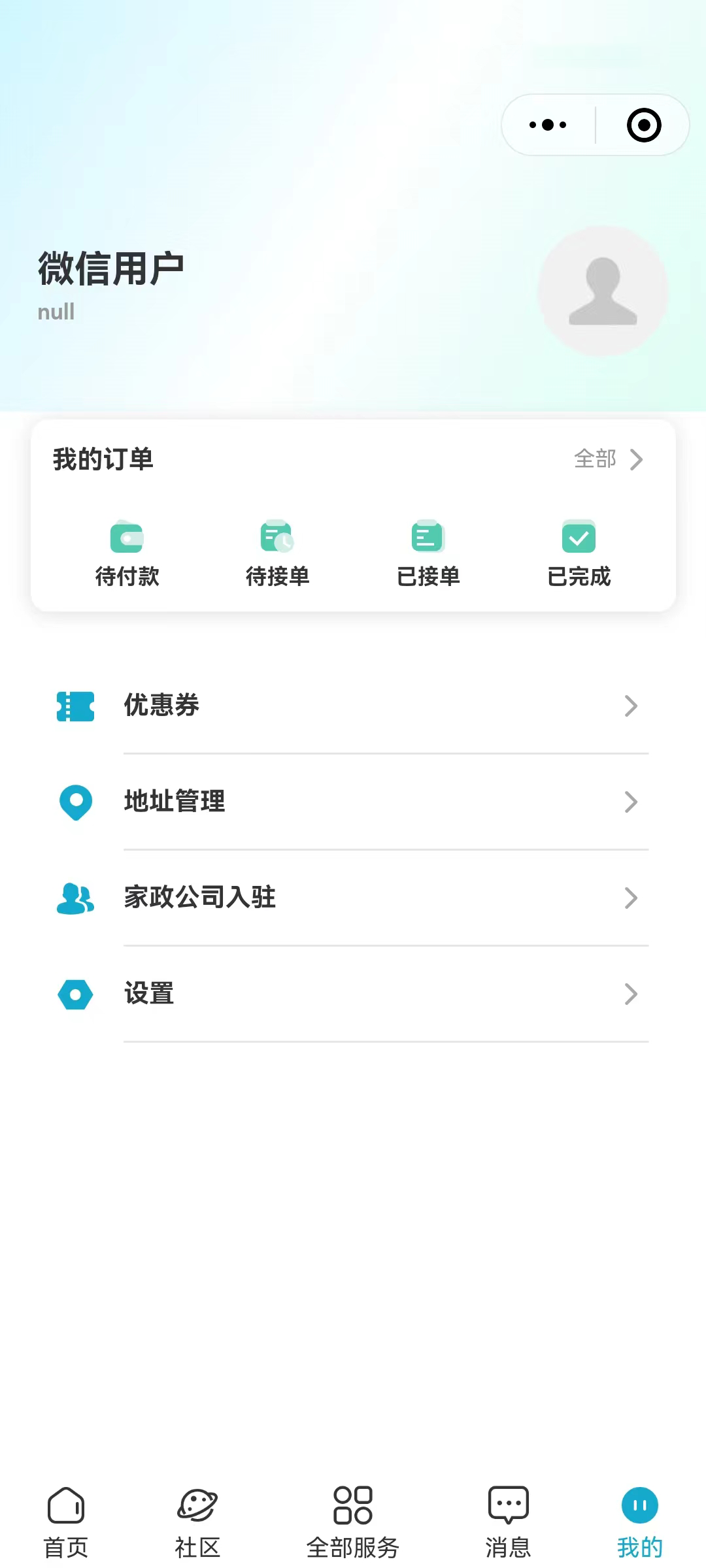Click the 微信用户 username text
The width and height of the screenshot is (706, 1568).
point(111,267)
